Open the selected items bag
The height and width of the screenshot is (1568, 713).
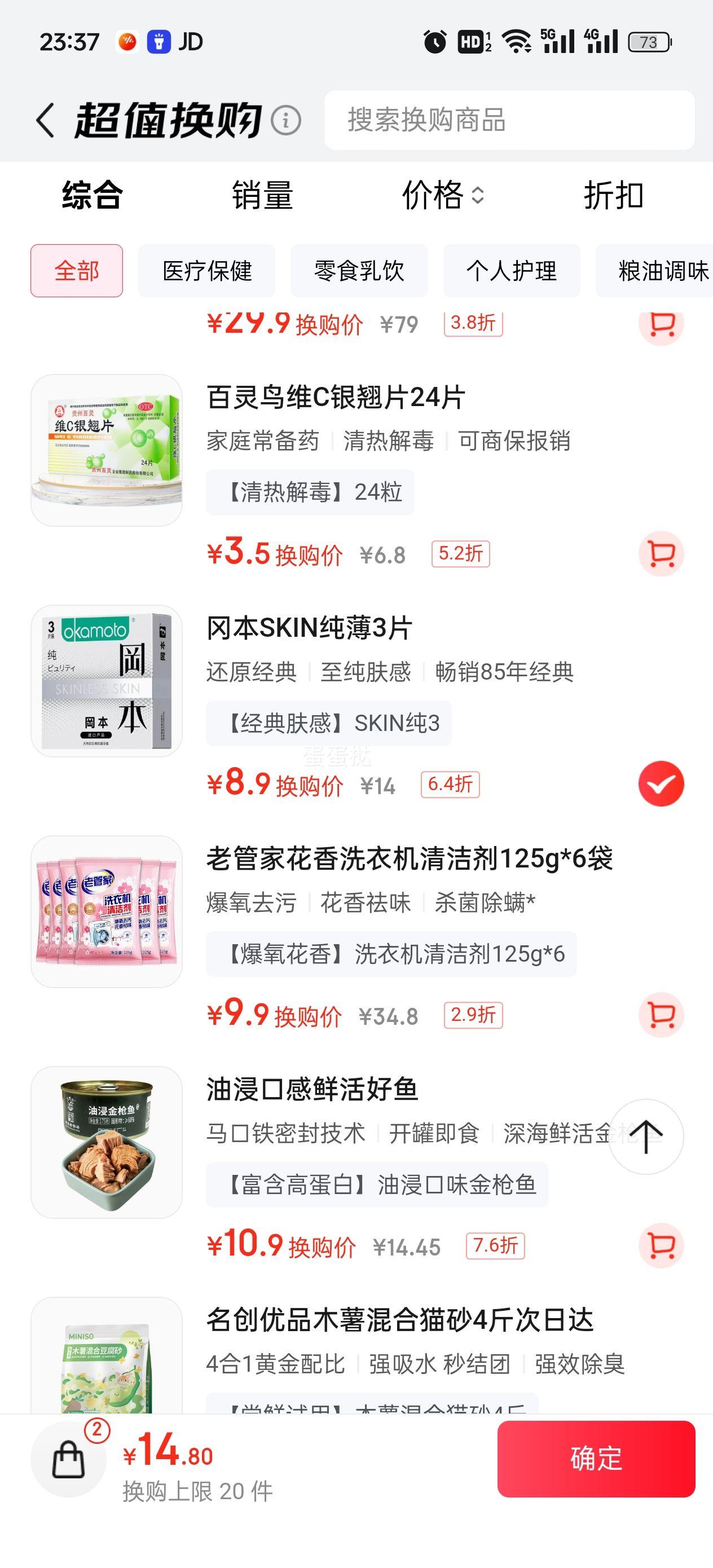coord(69,1459)
